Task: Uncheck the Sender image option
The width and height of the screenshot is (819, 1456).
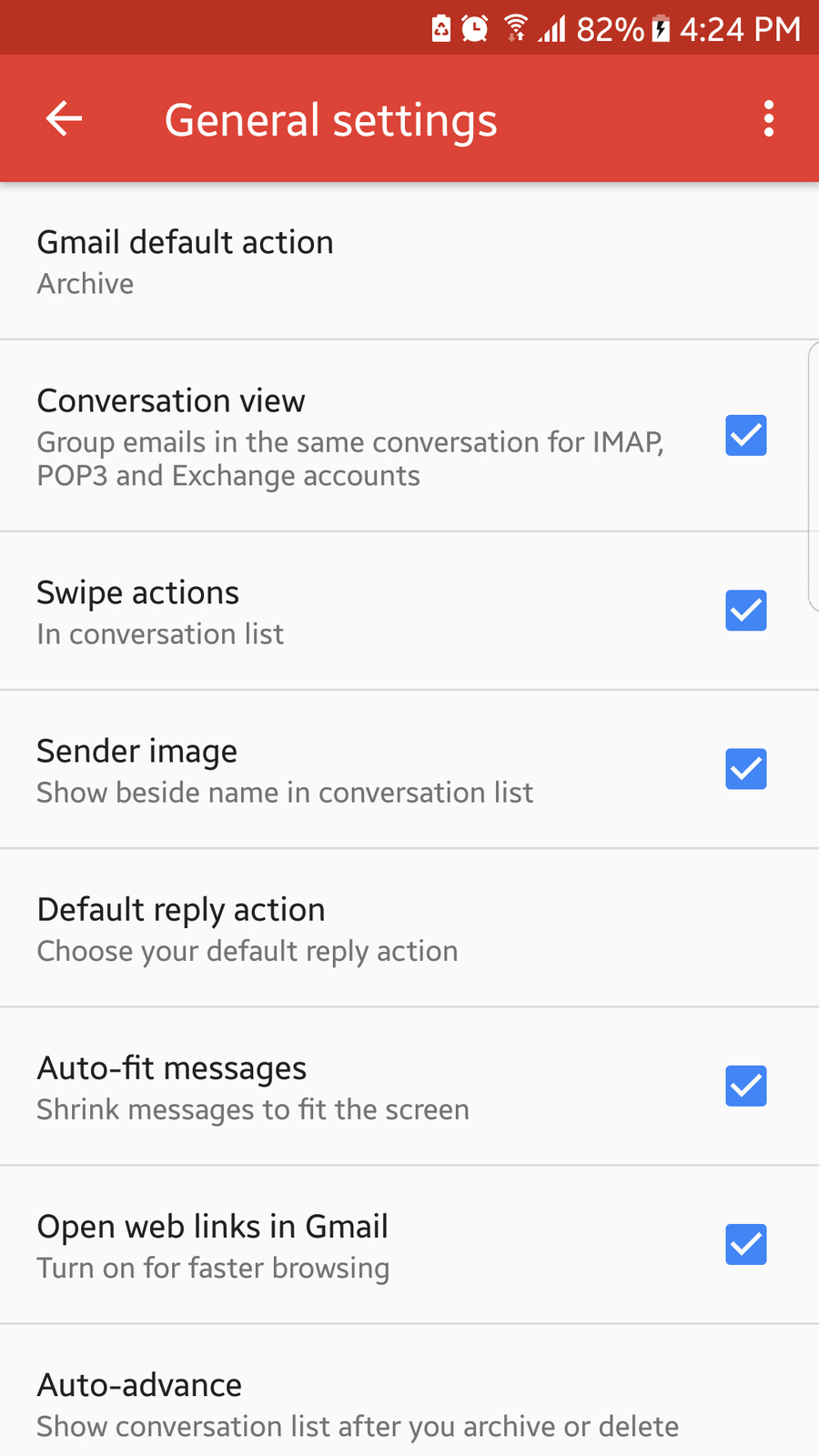Action: 745,769
